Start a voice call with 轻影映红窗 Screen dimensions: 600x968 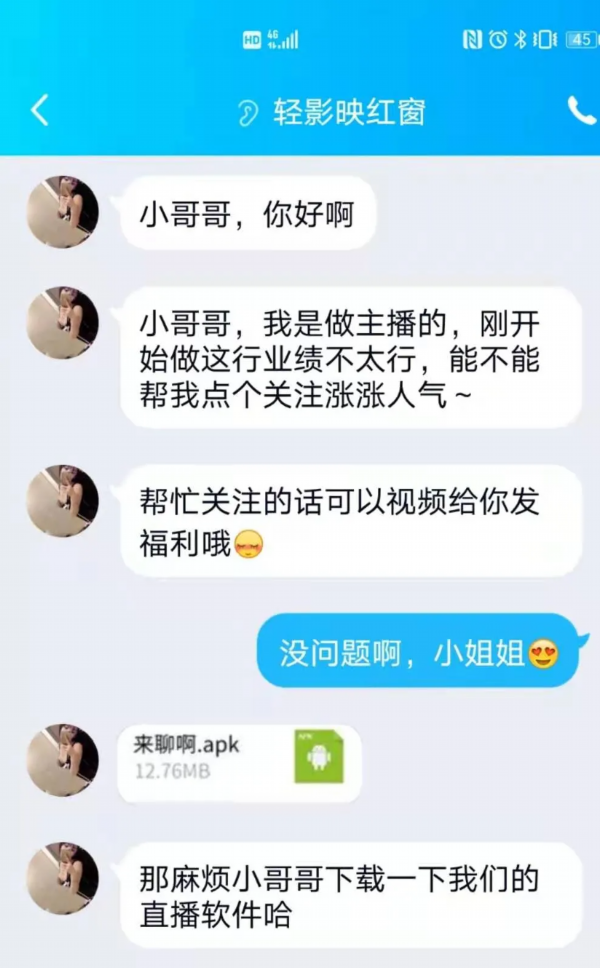(x=581, y=111)
